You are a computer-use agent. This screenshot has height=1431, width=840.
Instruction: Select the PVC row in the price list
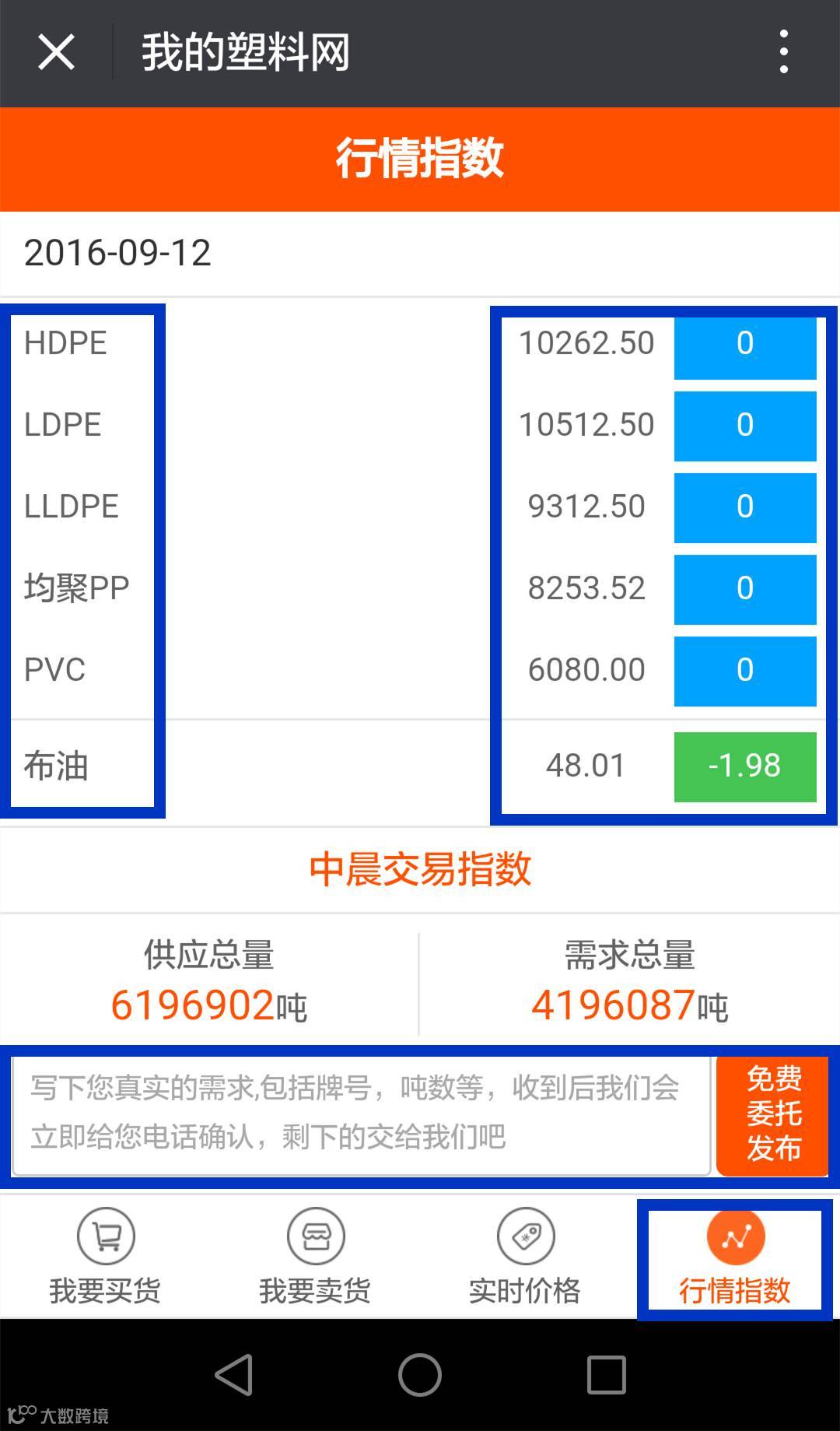click(53, 668)
